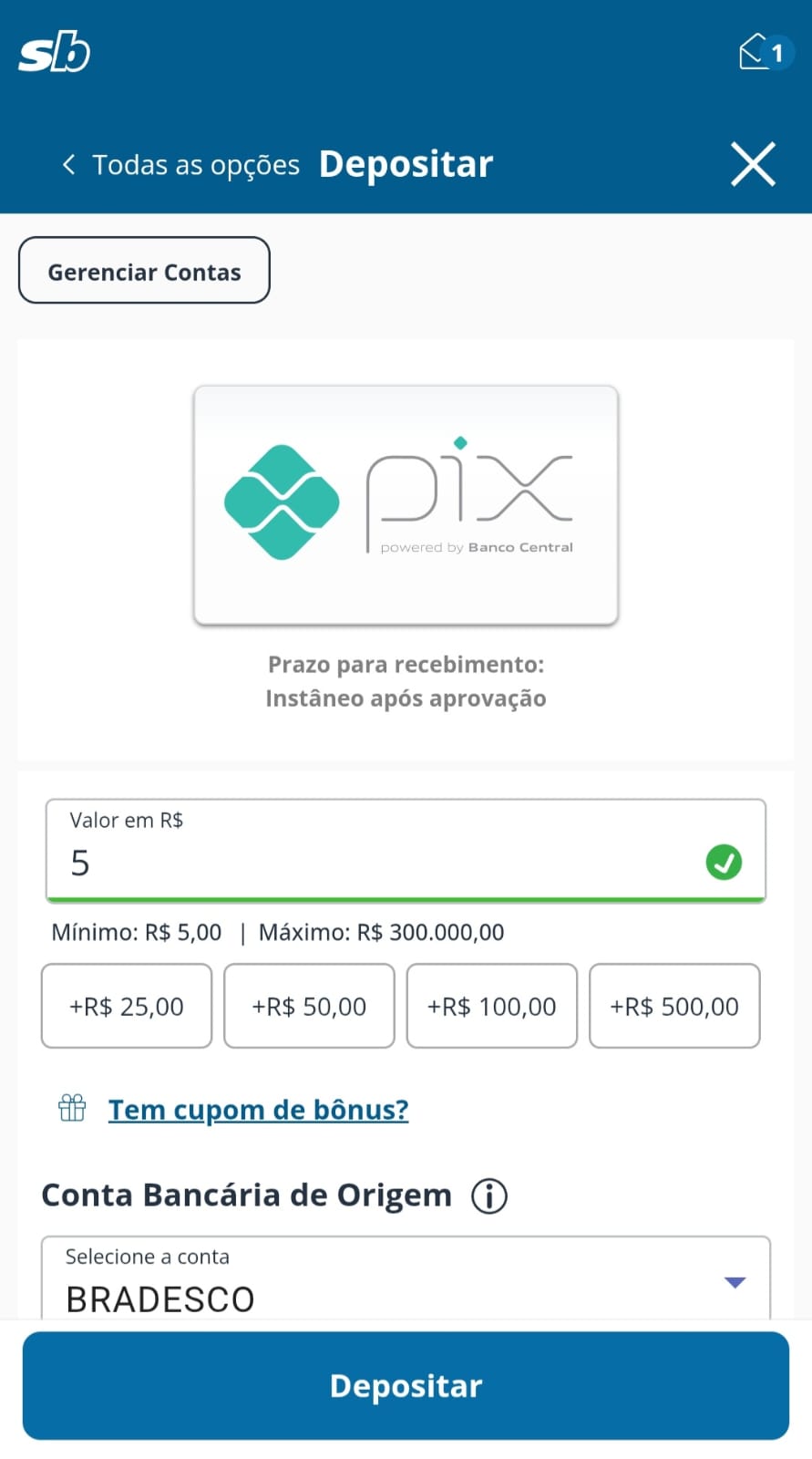Select the +R$ 100,00 quick amount

491,1006
